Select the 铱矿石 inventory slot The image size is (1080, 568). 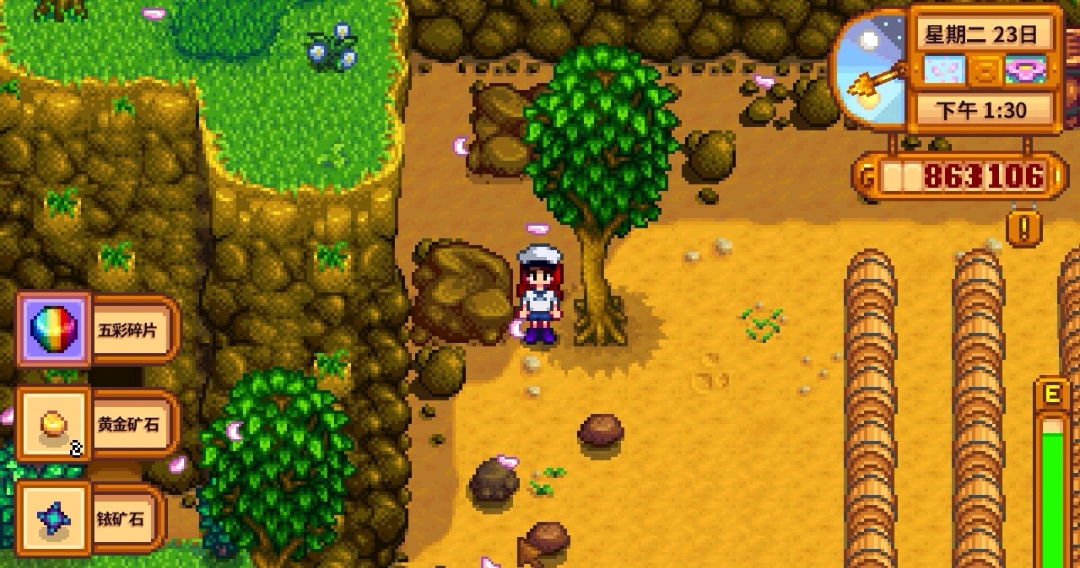(54, 518)
